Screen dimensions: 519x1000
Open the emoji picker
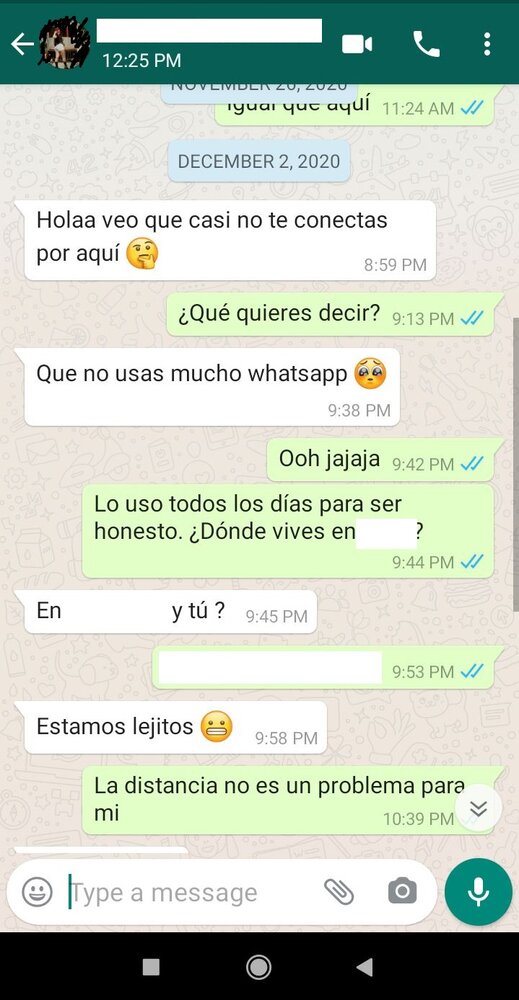(x=38, y=892)
